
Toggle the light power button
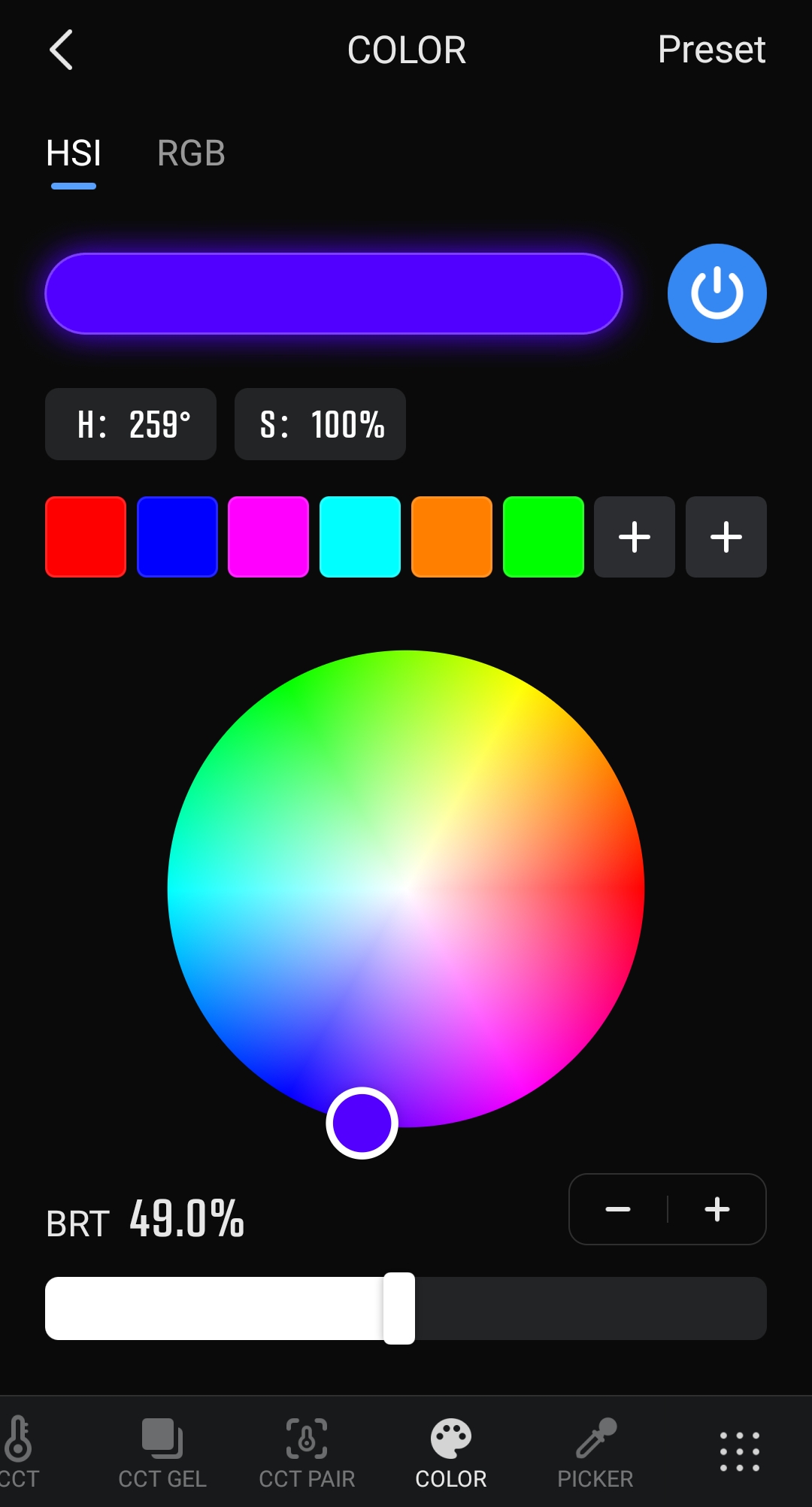pyautogui.click(x=717, y=293)
